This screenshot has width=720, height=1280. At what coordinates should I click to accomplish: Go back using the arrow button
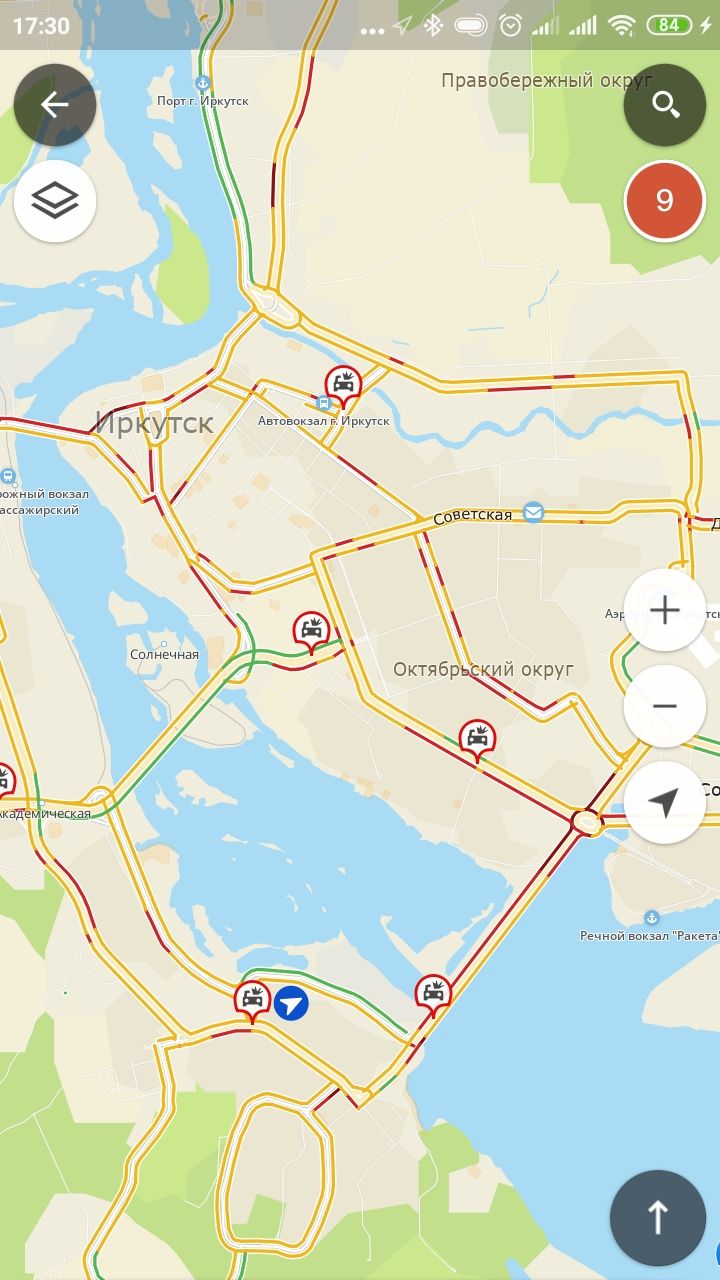[55, 105]
